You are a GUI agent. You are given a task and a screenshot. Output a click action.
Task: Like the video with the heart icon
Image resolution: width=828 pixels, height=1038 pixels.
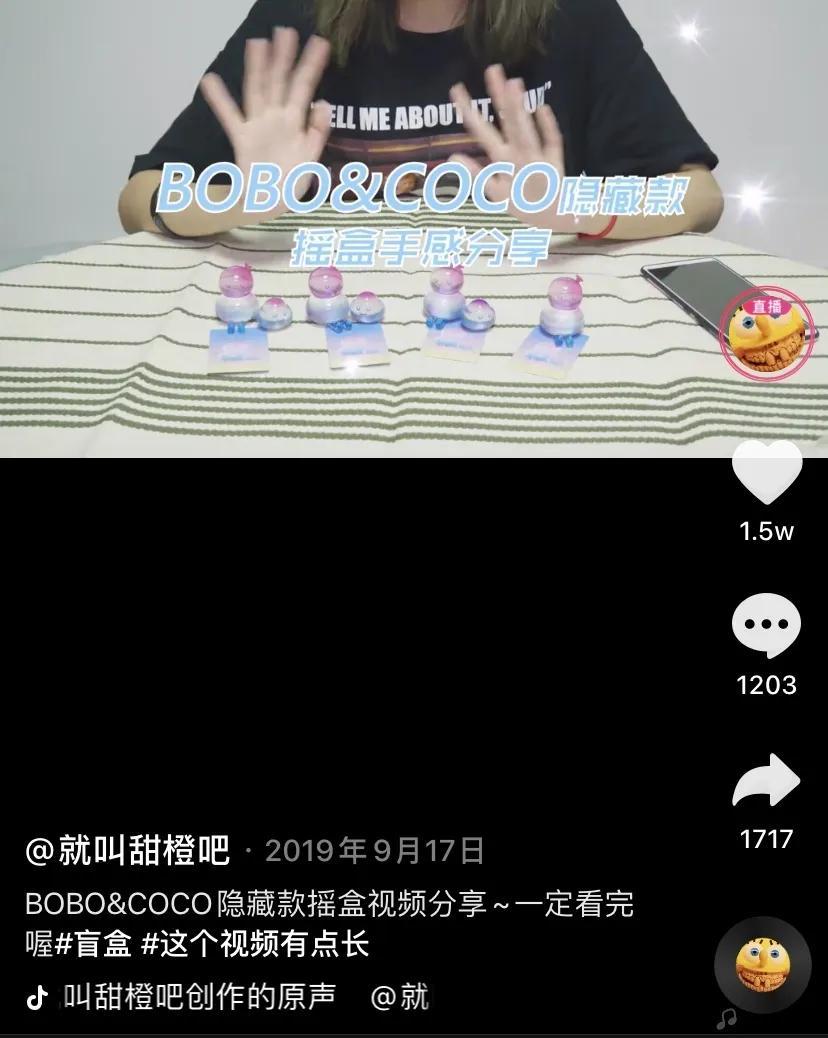767,473
